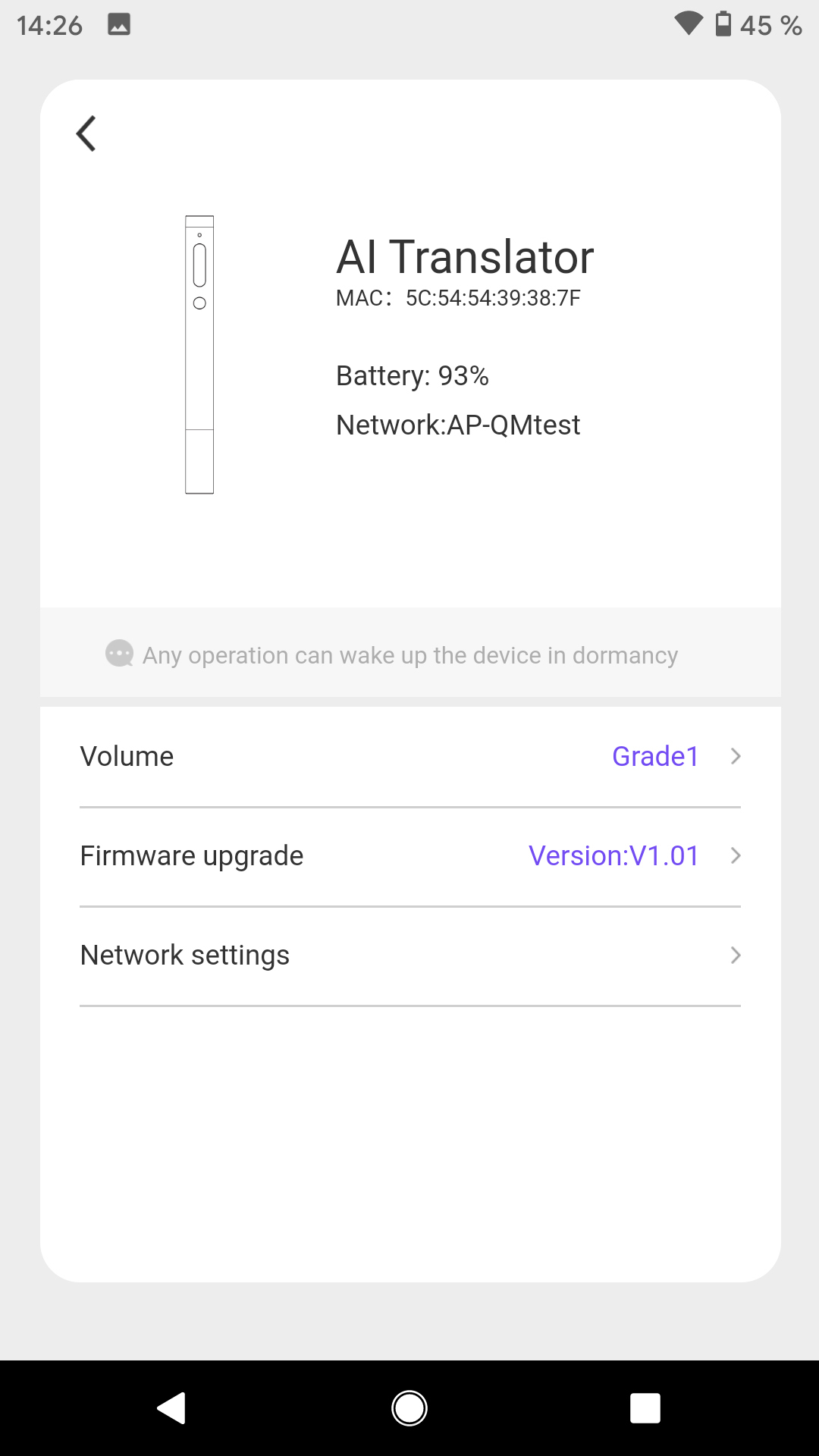Open Network settings

click(409, 955)
